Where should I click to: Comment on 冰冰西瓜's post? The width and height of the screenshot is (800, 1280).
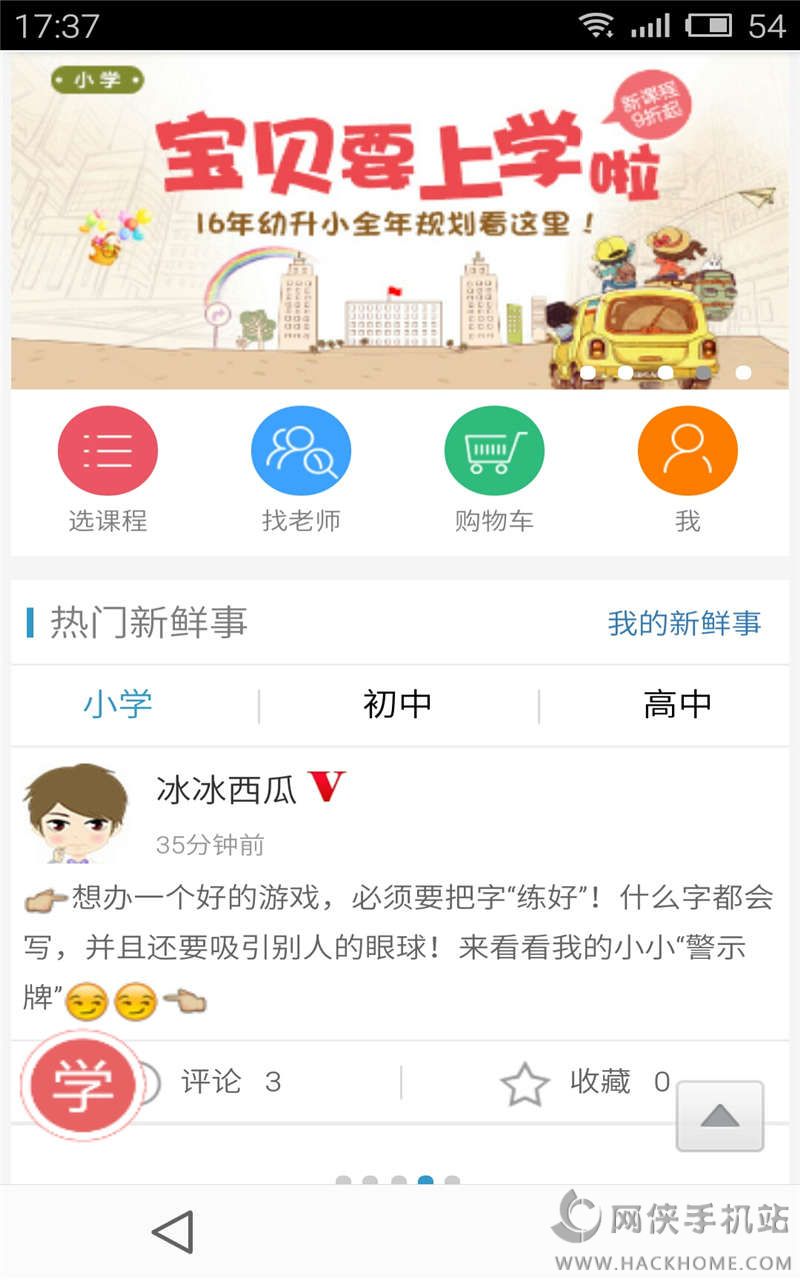[212, 1081]
